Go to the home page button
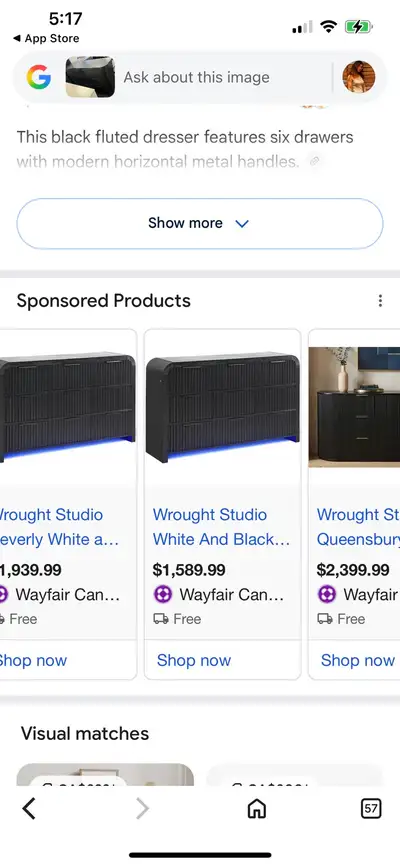This screenshot has width=400, height=866. 256,809
